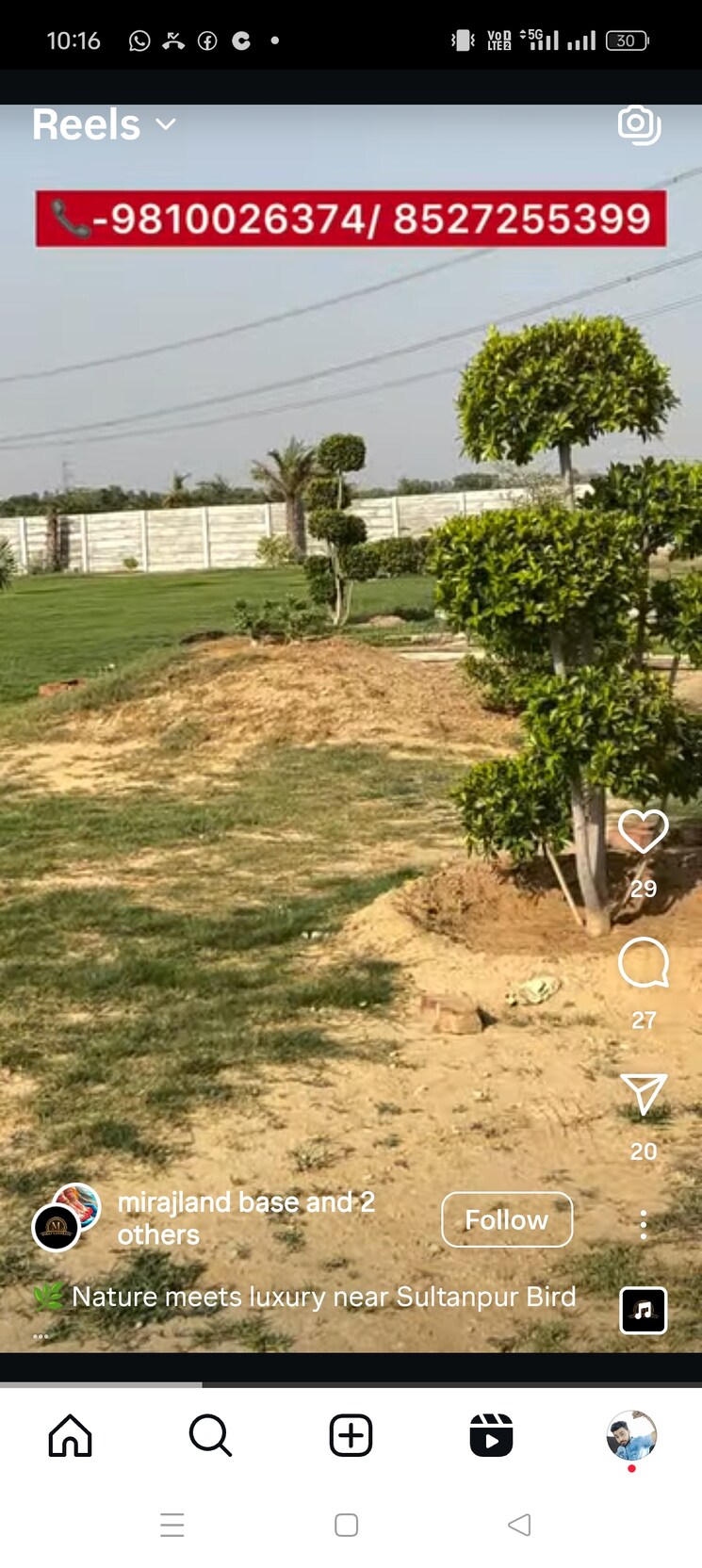The height and width of the screenshot is (1568, 702).
Task: Open the audio track of this reel
Action: (x=643, y=1310)
